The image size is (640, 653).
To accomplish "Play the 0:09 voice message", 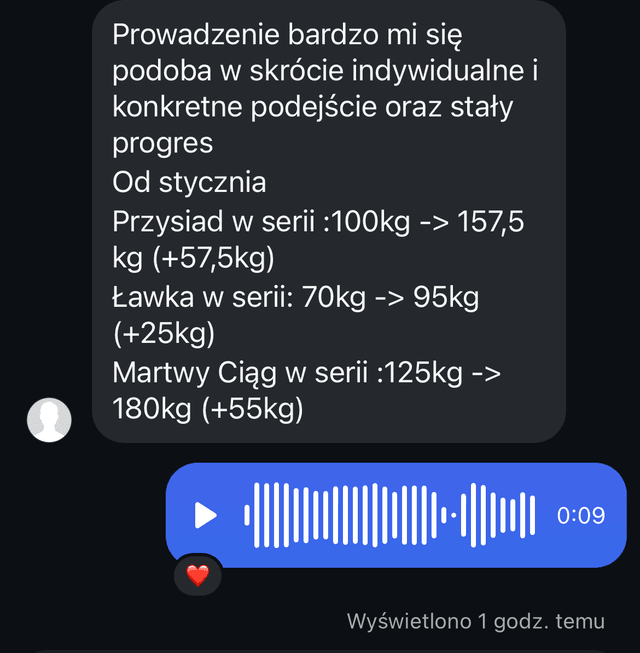I will [x=206, y=515].
